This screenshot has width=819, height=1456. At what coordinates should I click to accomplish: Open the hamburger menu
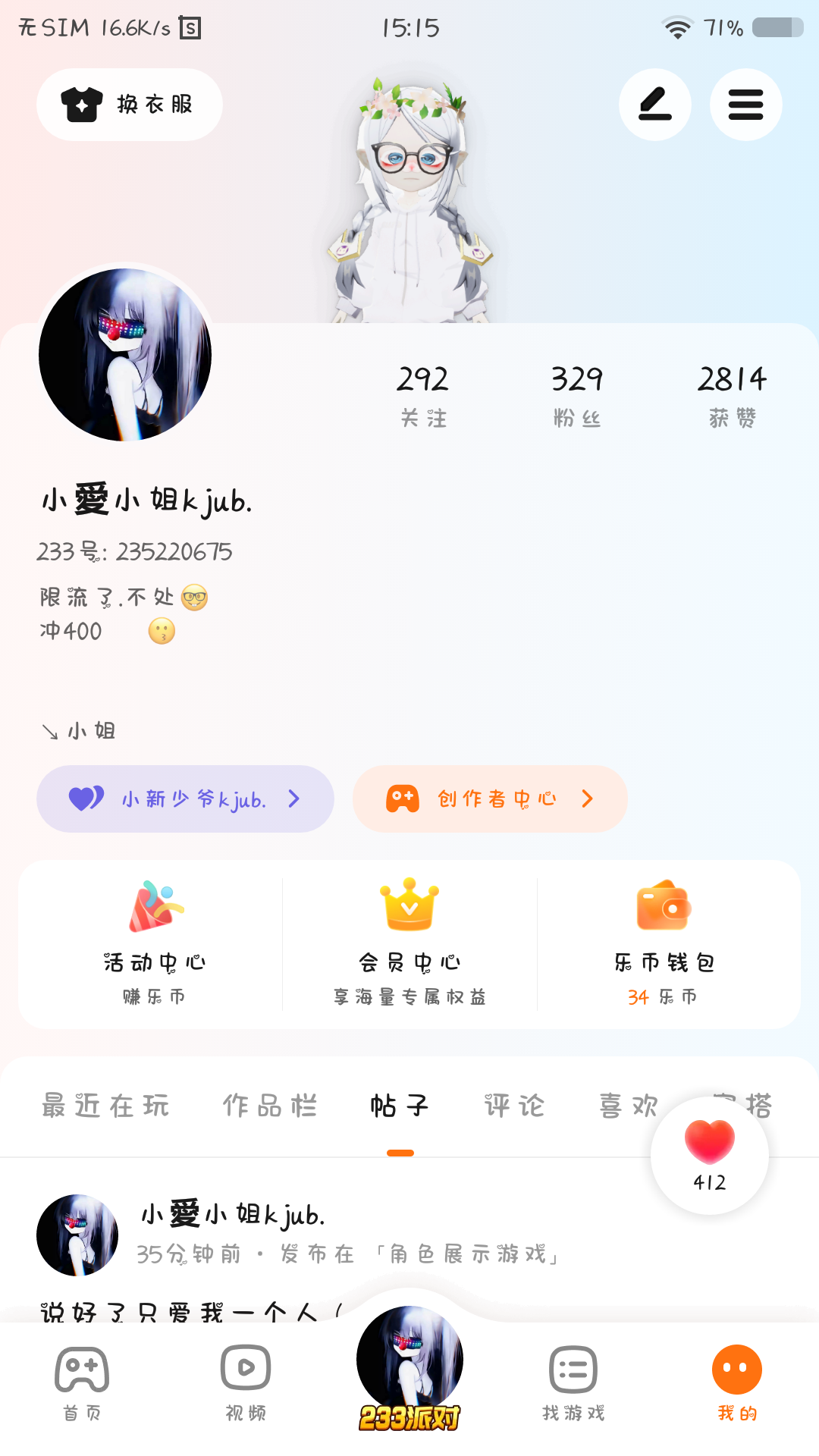point(745,105)
